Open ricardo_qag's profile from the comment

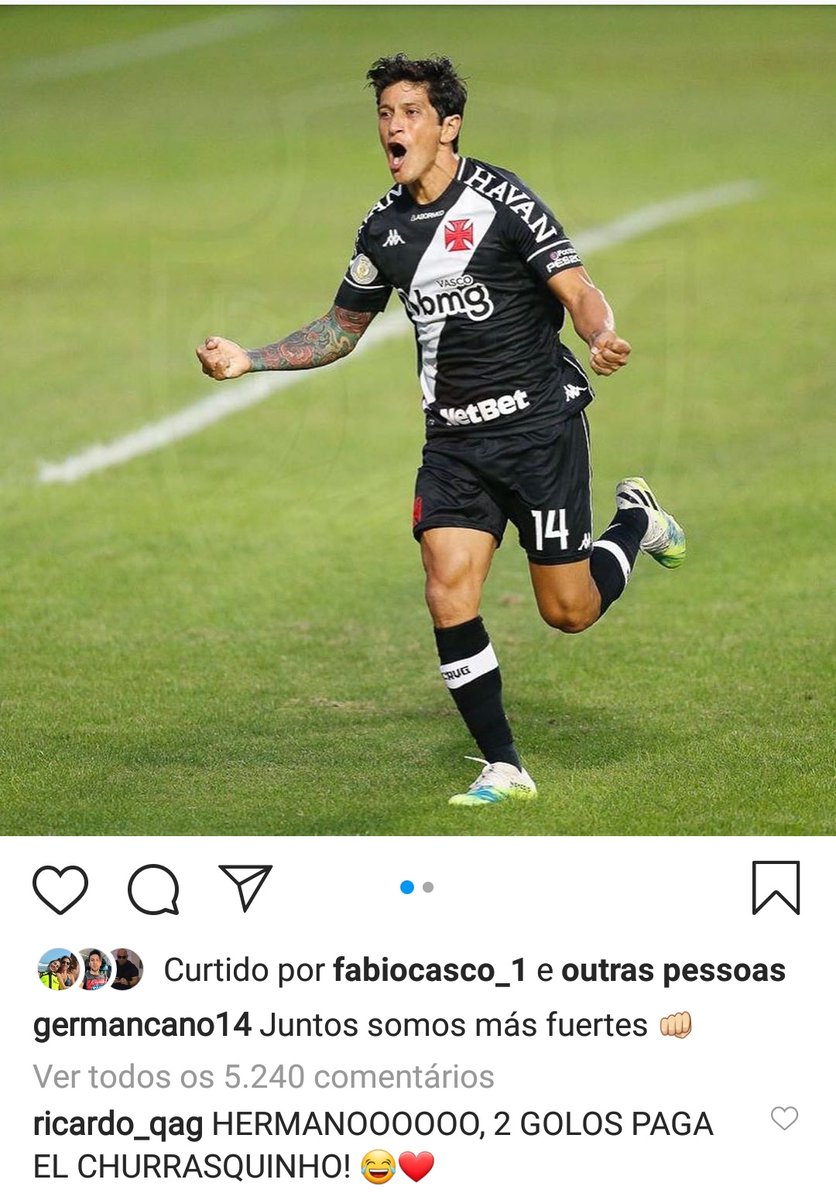[118, 1124]
